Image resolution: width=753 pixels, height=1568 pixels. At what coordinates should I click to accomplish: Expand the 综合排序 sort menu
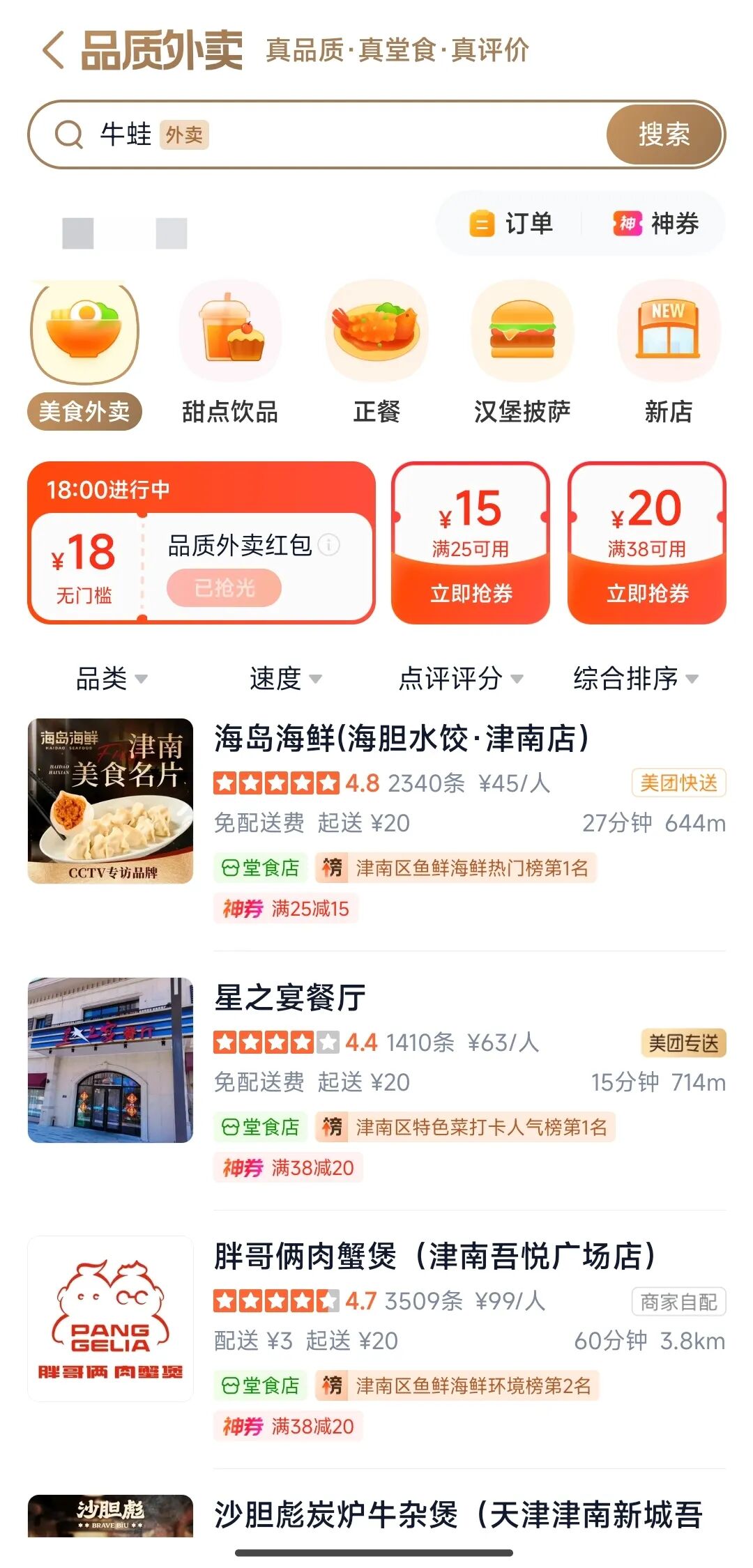coord(635,678)
